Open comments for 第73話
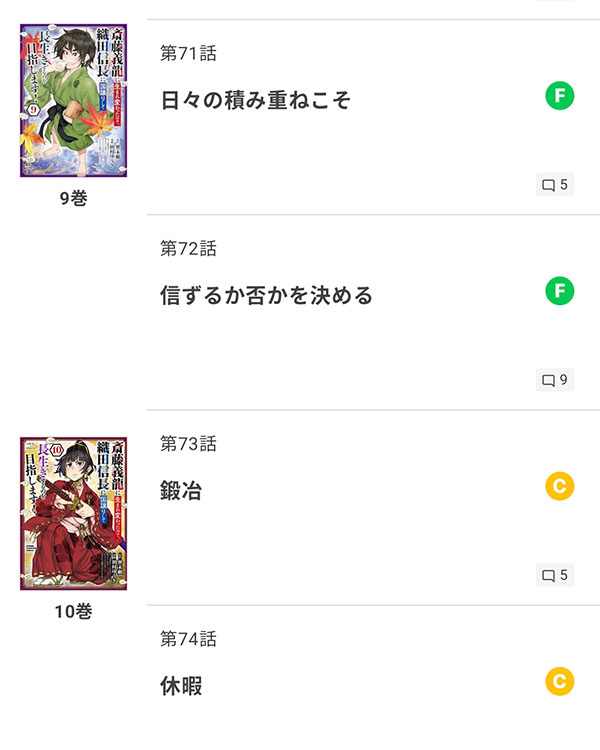Image resolution: width=600 pixels, height=750 pixels. click(555, 575)
